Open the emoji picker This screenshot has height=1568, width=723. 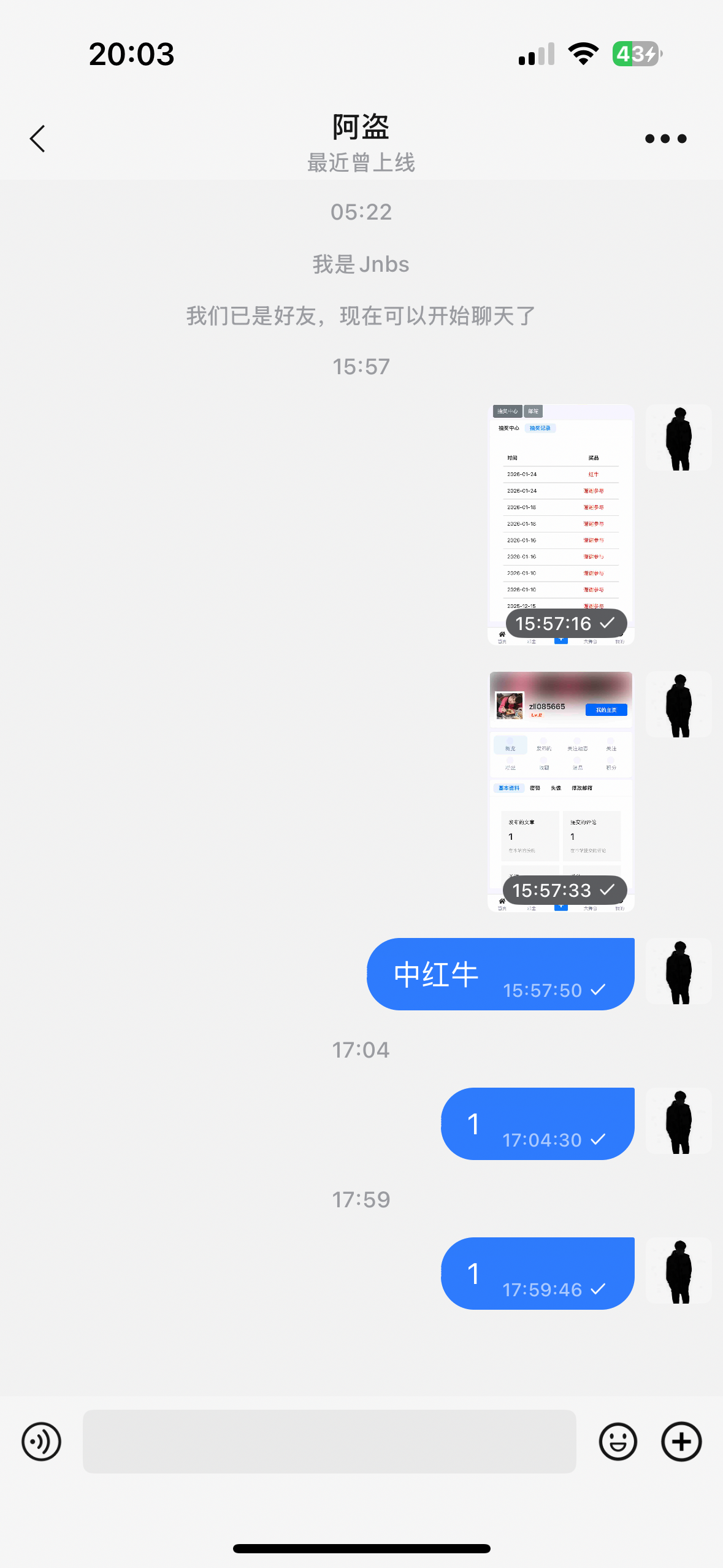click(618, 1441)
